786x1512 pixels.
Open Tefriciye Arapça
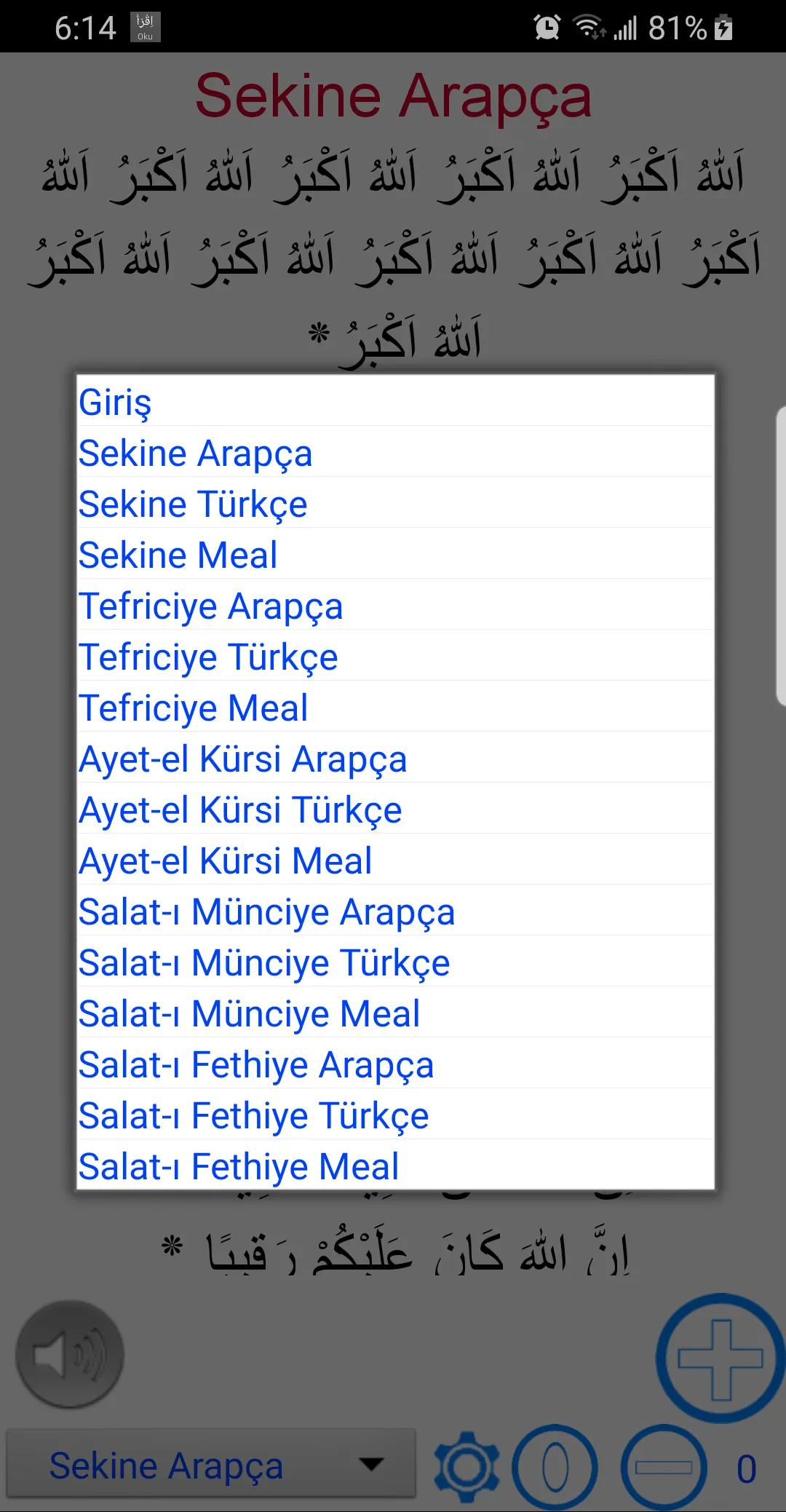(x=395, y=604)
